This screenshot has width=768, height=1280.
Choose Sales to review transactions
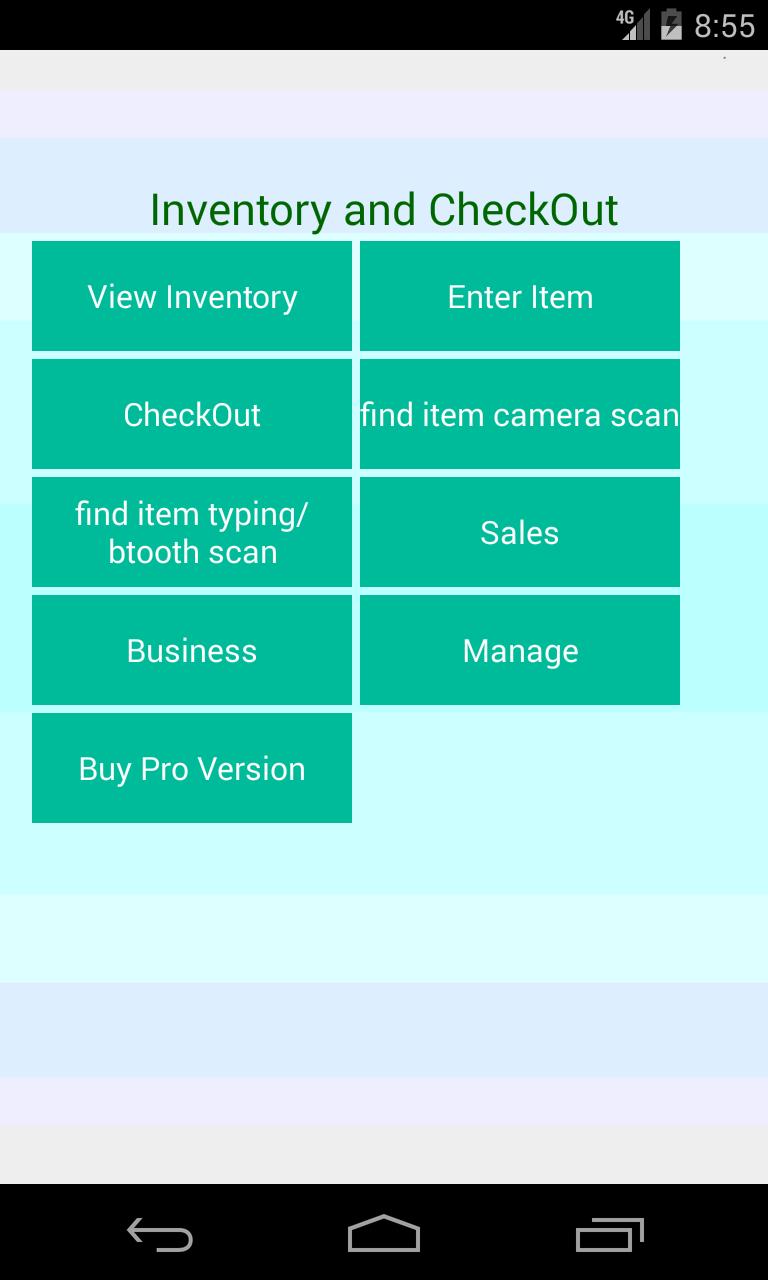(x=519, y=531)
